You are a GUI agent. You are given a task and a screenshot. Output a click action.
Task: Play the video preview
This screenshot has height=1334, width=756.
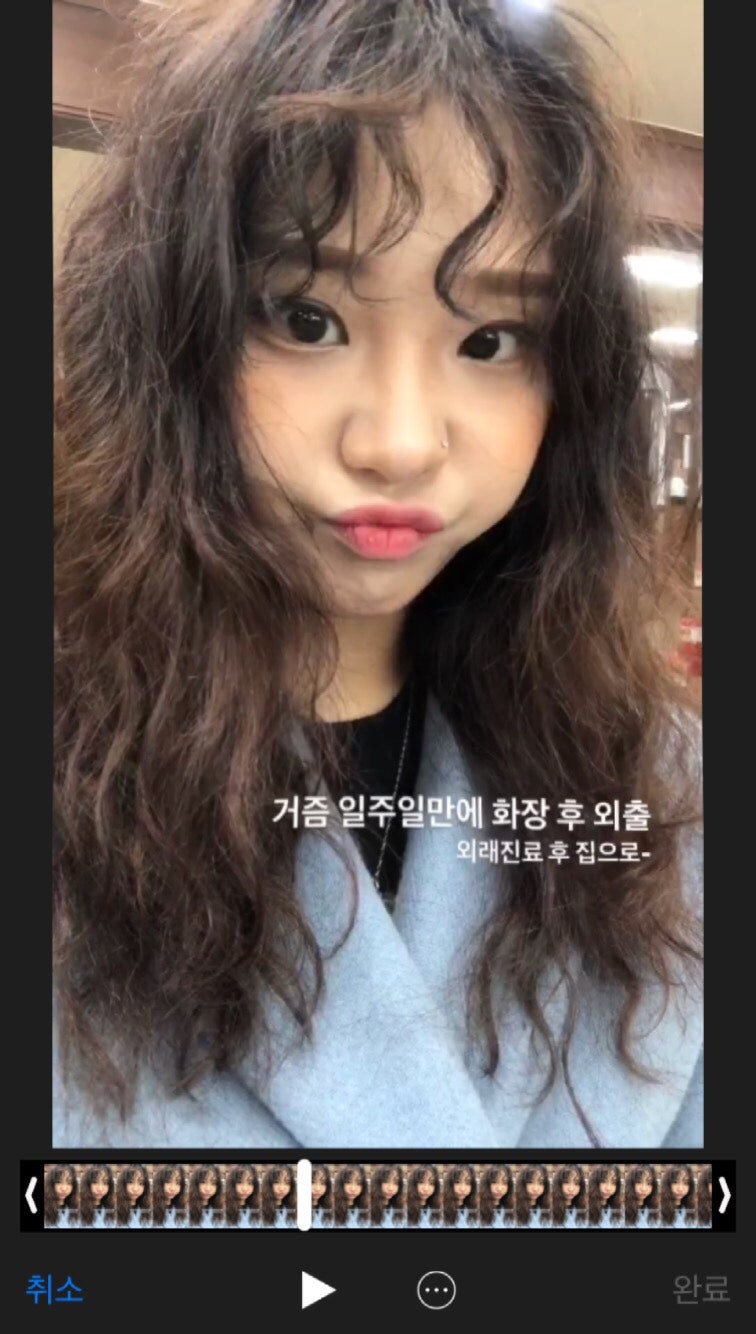click(x=318, y=1290)
